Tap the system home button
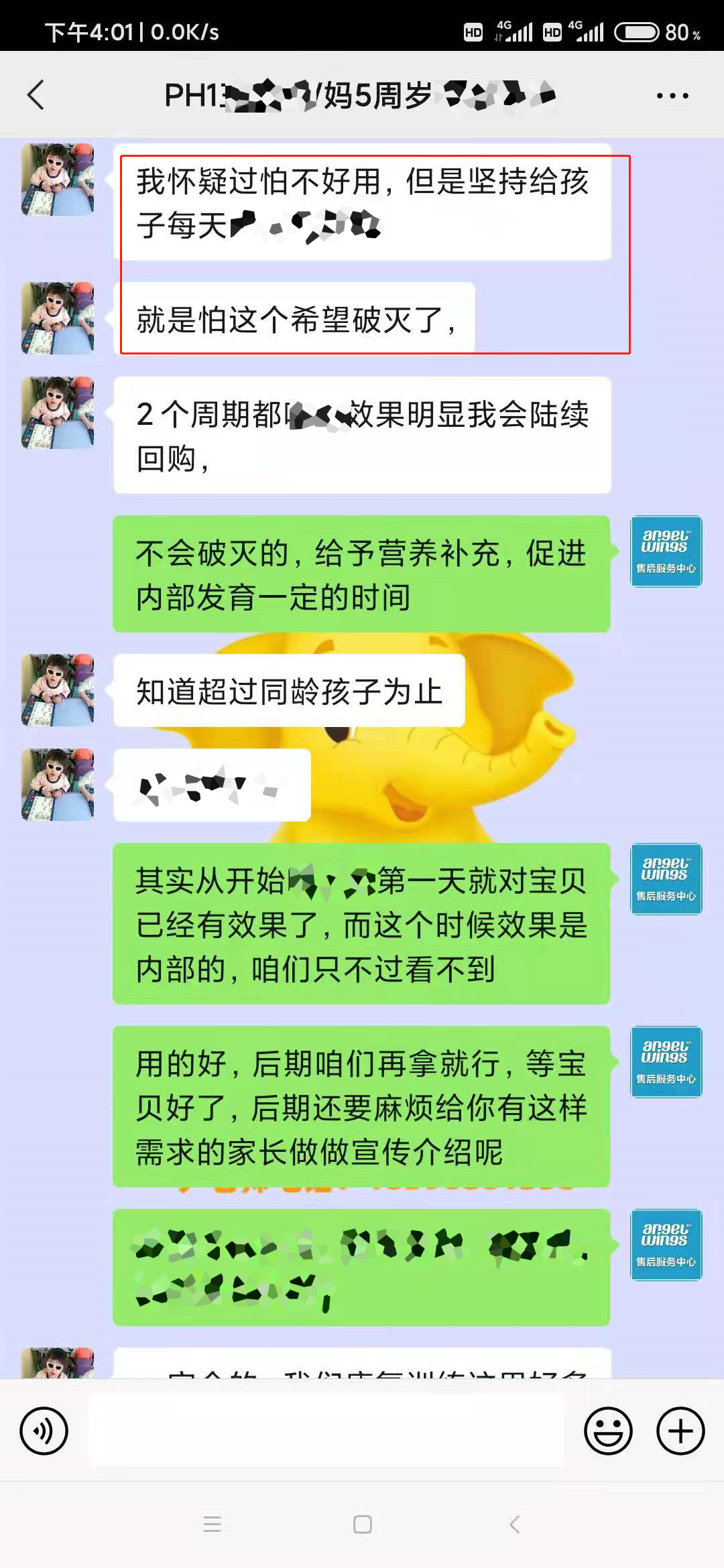 click(x=362, y=1524)
